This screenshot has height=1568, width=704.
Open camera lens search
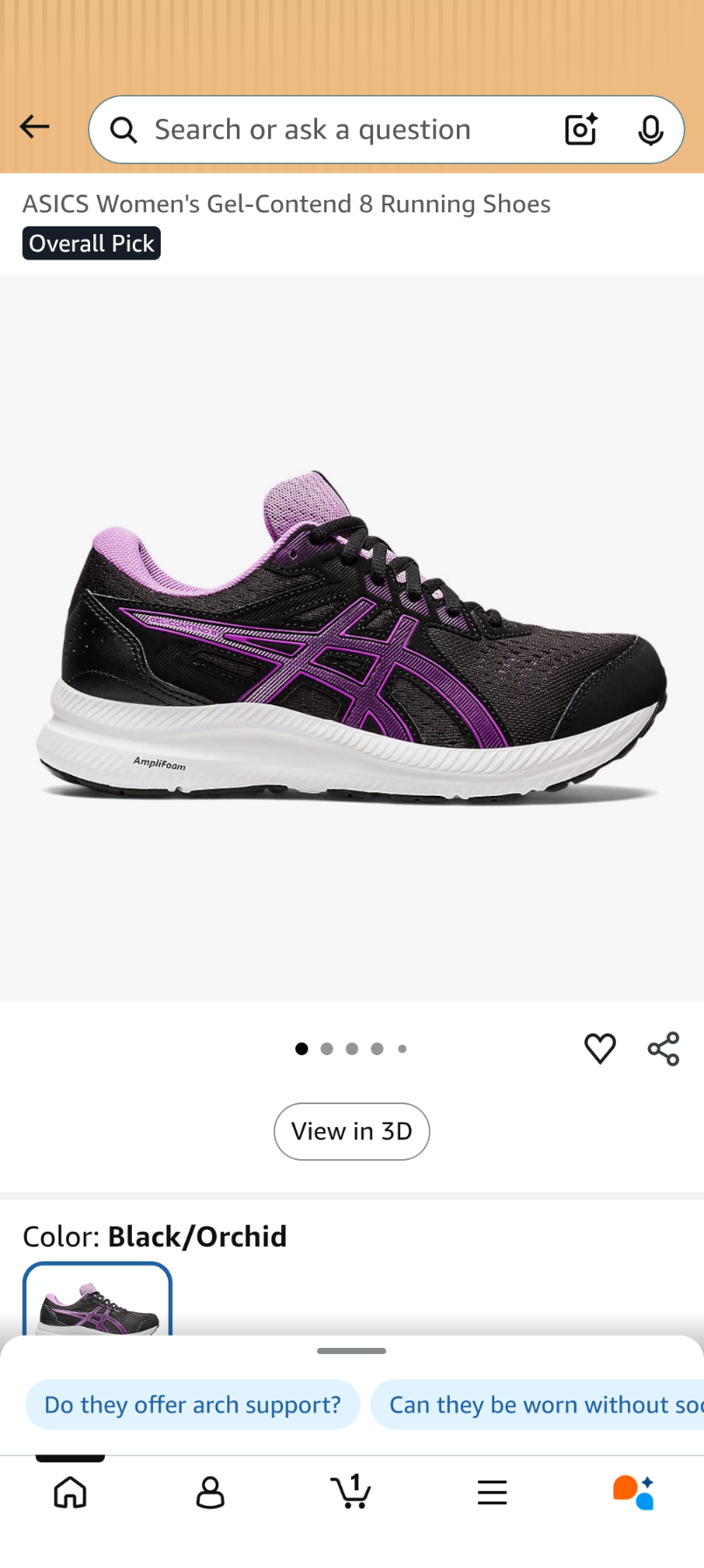[581, 129]
